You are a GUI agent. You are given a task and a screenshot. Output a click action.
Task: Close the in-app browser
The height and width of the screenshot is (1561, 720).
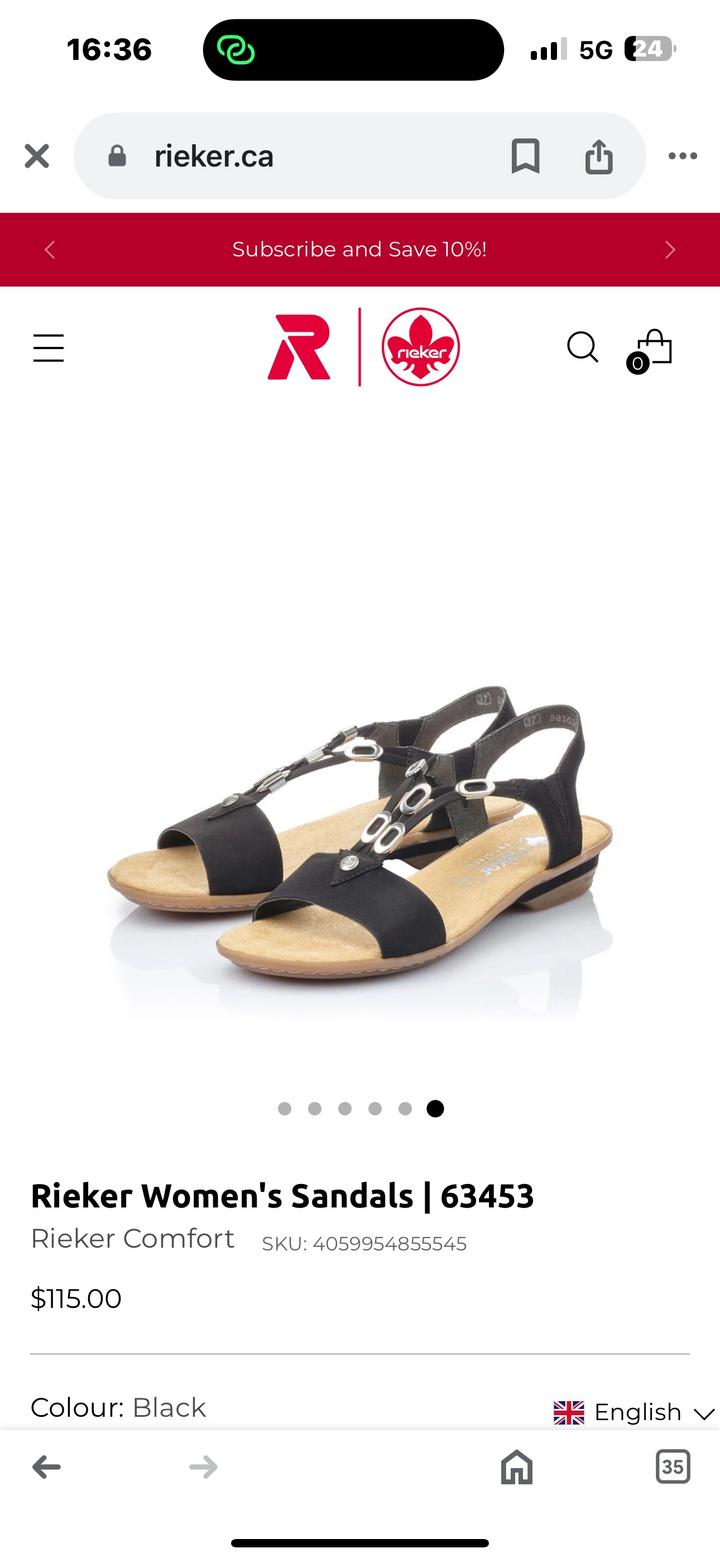point(37,156)
